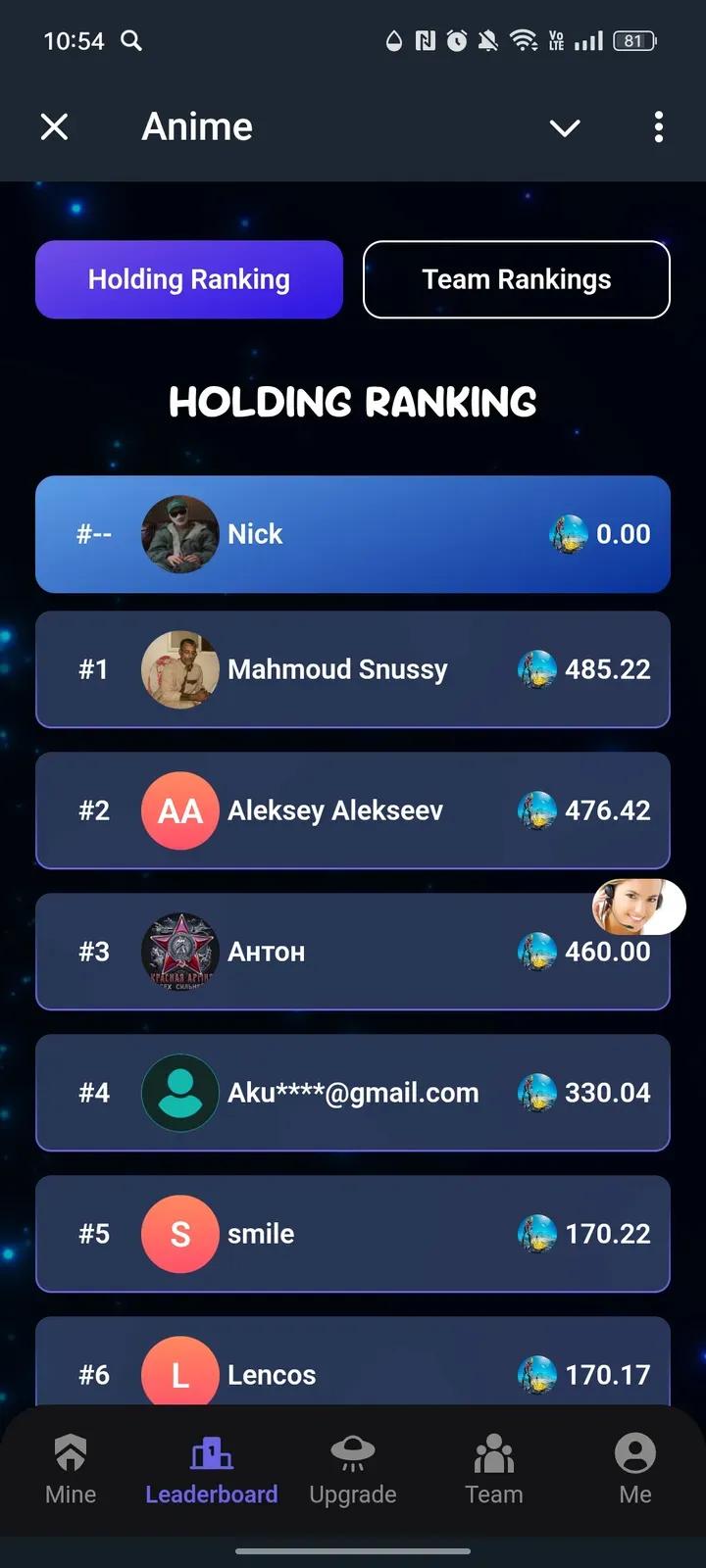The width and height of the screenshot is (706, 1568).
Task: Expand the dropdown chevron in the top bar
Action: [565, 127]
